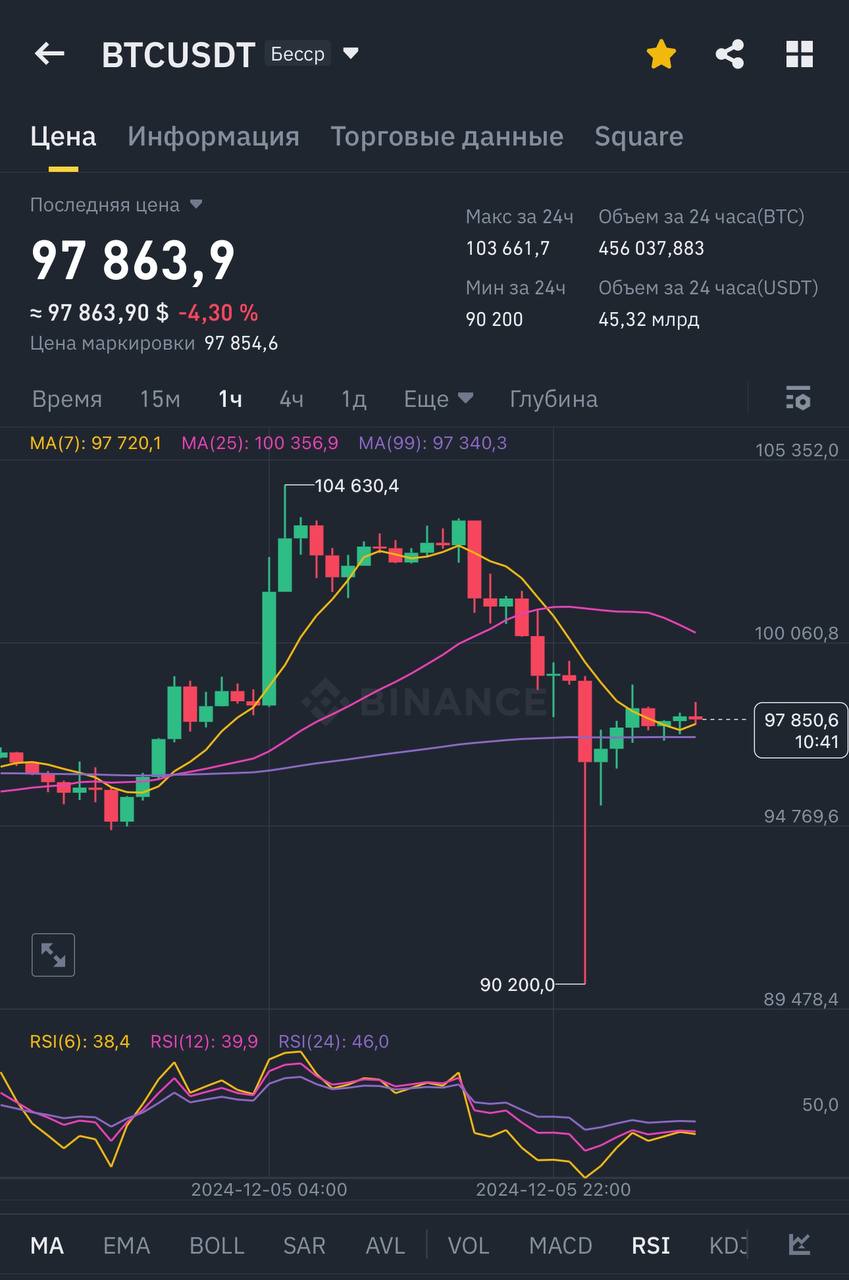This screenshot has width=849, height=1280.
Task: Go back with the arrow icon
Action: (x=49, y=54)
